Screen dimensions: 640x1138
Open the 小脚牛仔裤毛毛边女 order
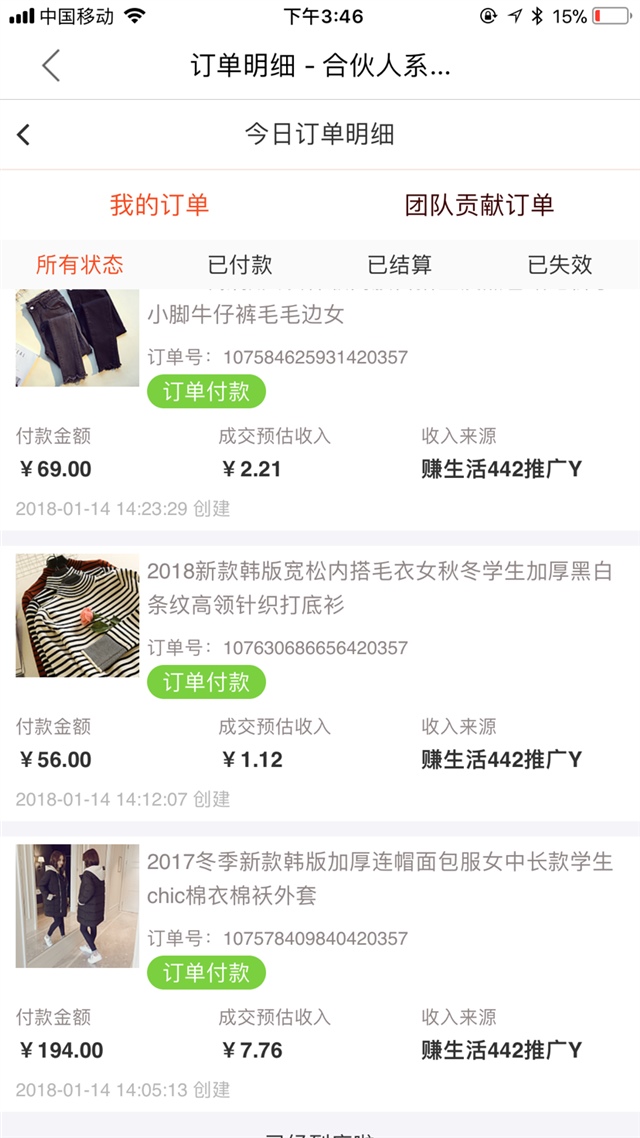(x=245, y=315)
